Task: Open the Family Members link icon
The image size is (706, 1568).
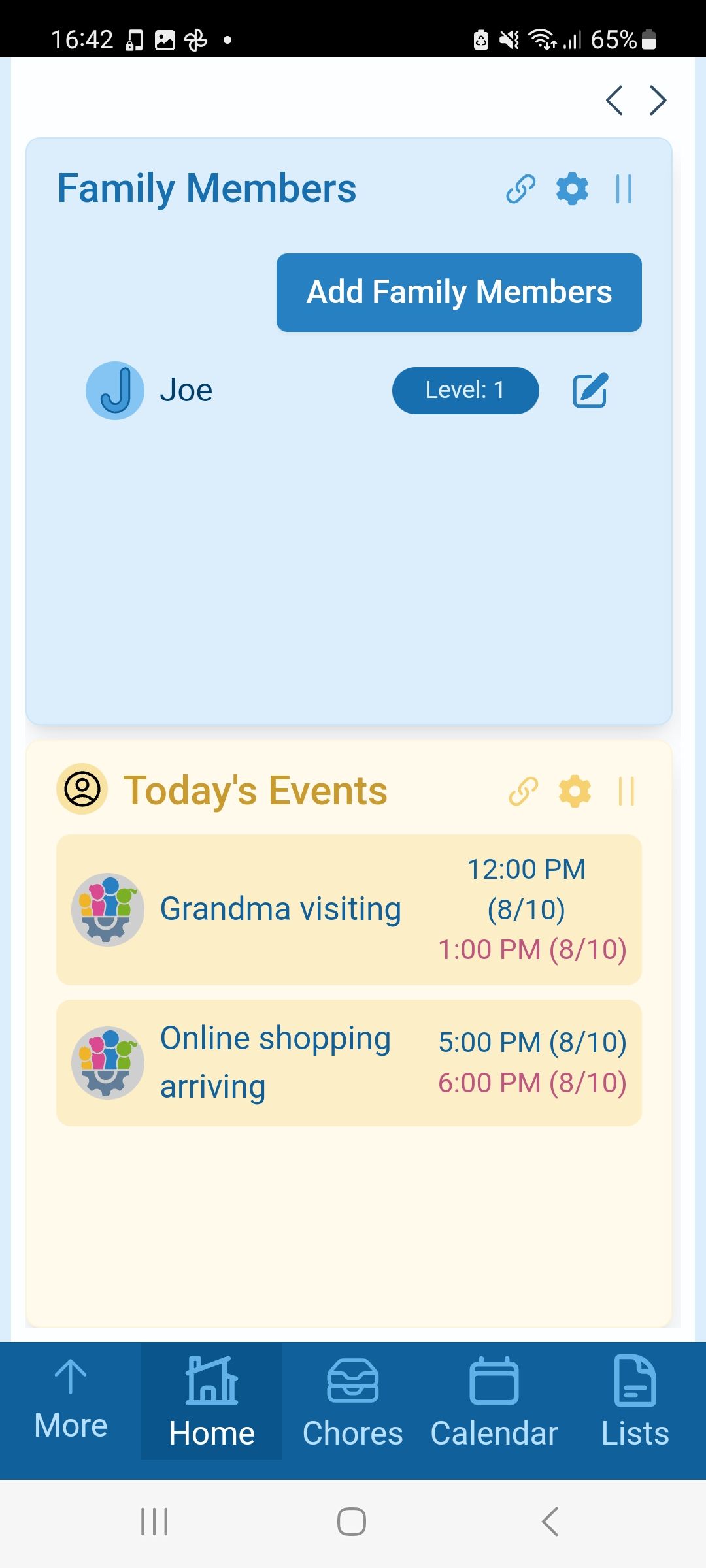Action: pyautogui.click(x=520, y=189)
